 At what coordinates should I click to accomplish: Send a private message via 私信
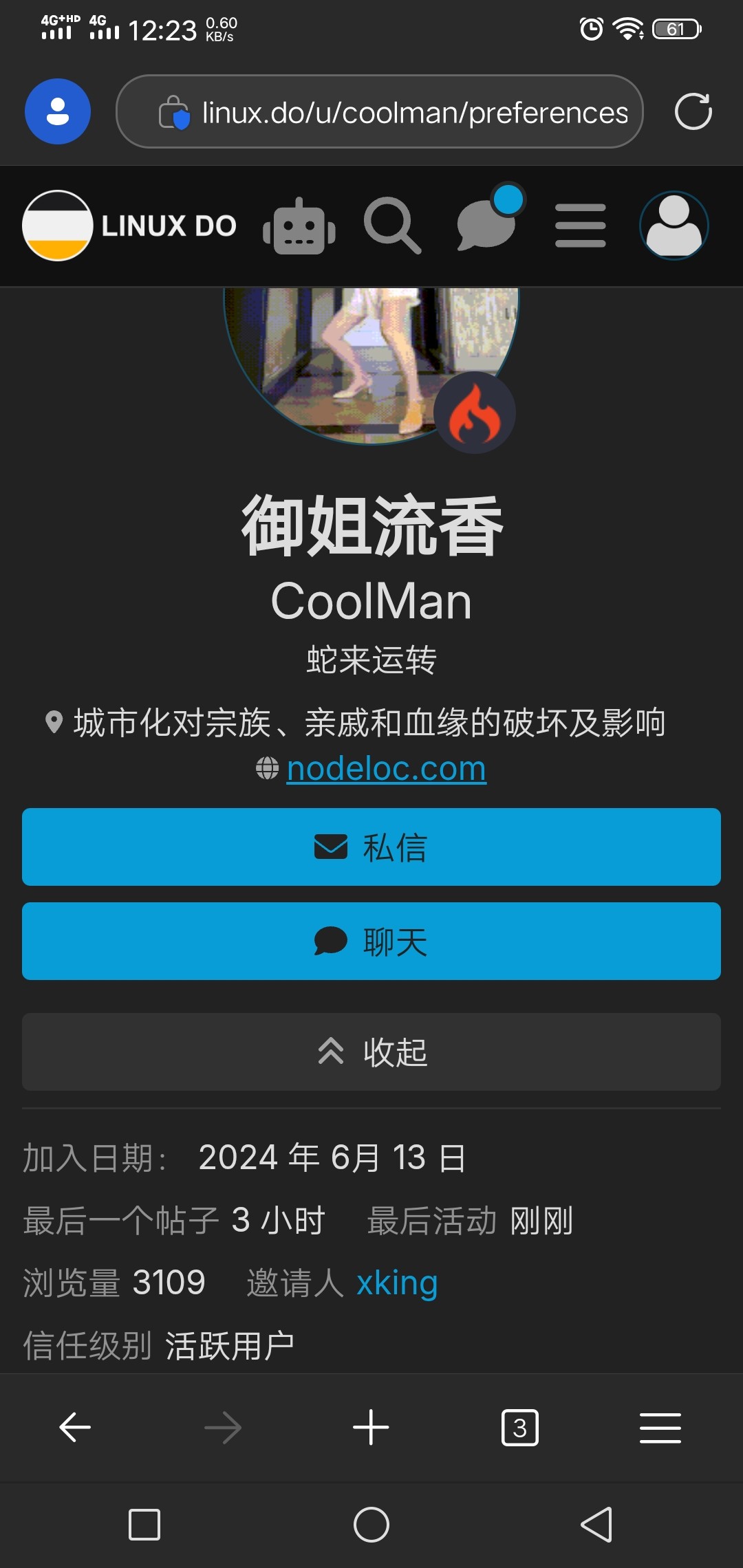[371, 847]
